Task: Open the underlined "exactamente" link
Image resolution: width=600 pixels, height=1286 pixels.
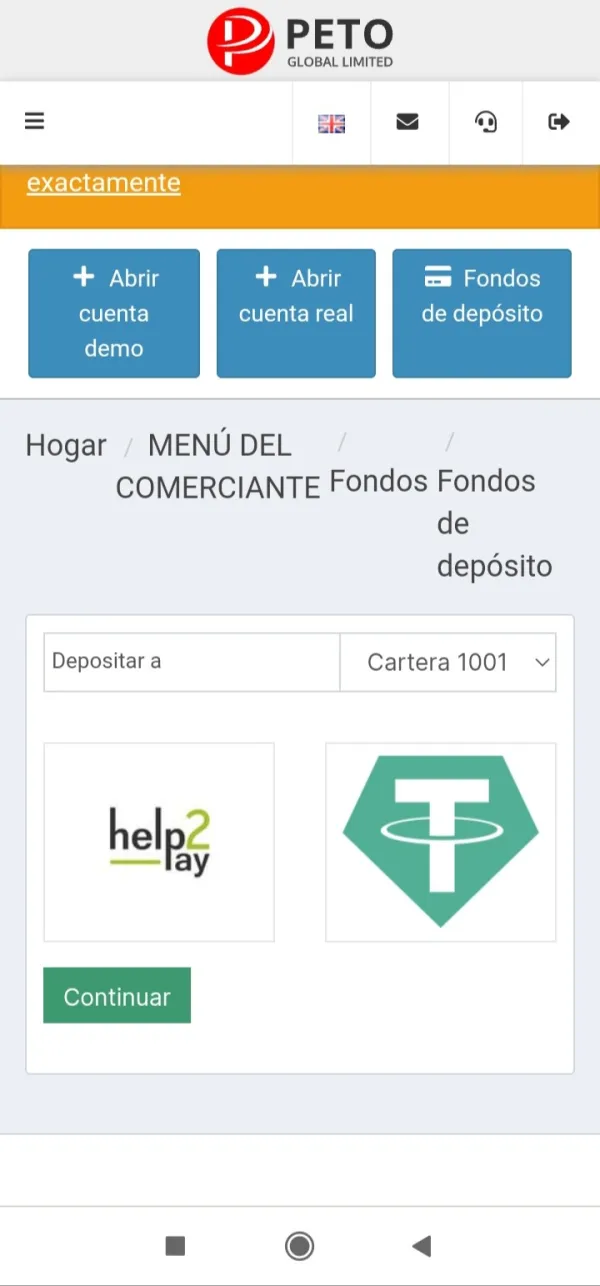Action: 104,183
